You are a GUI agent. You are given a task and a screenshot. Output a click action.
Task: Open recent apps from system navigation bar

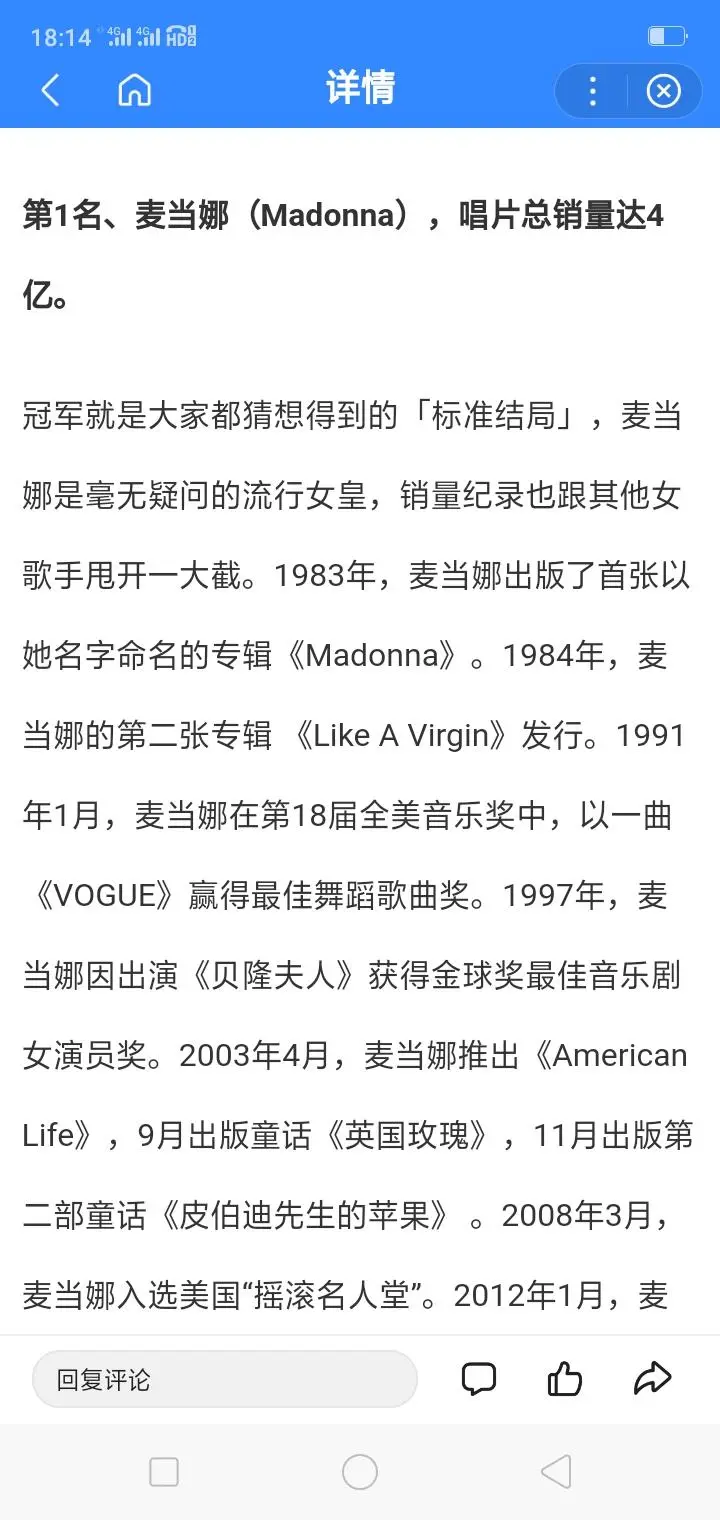164,1472
